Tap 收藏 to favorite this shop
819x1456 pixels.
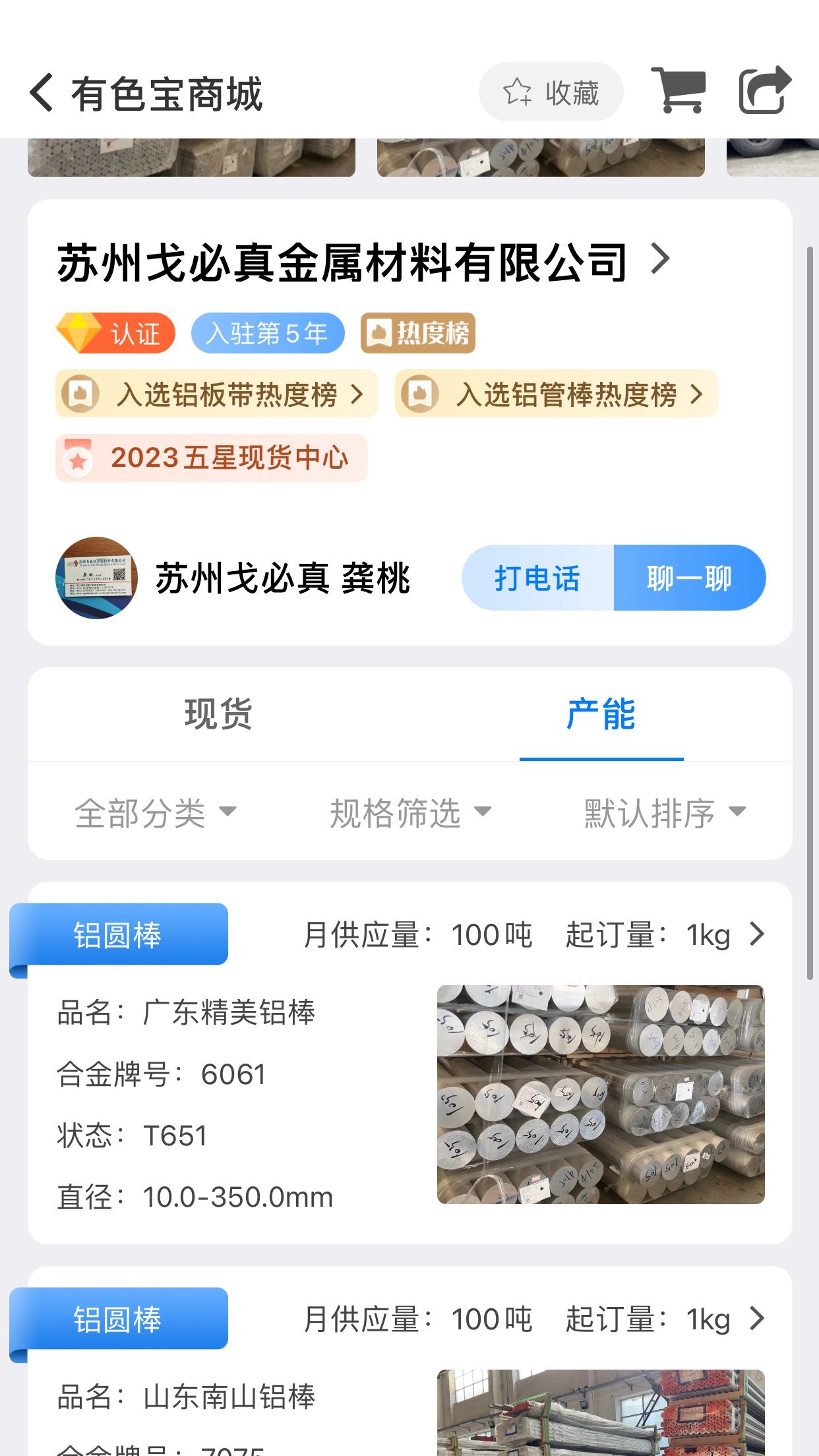(x=551, y=92)
